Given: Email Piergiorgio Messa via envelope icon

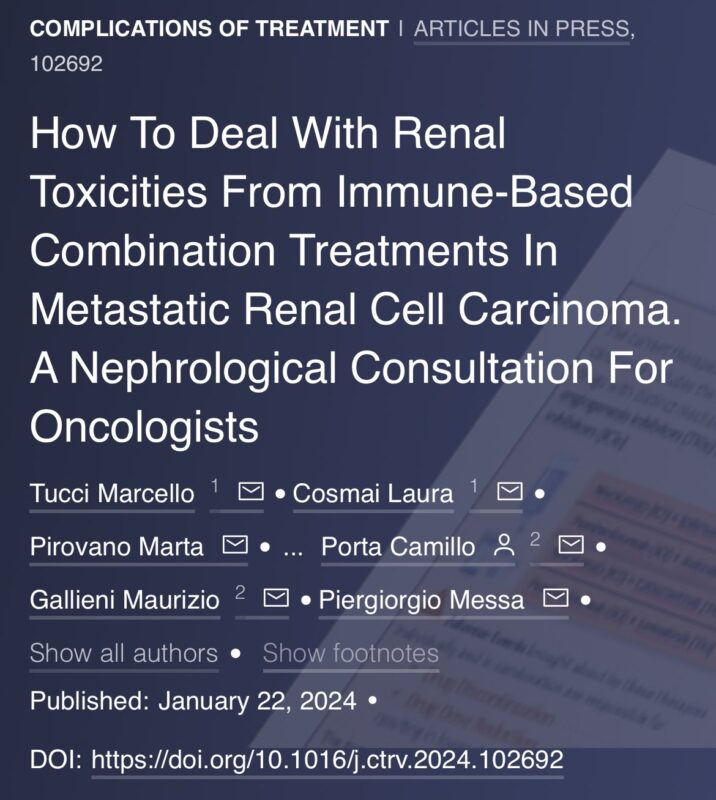Looking at the screenshot, I should 555,599.
